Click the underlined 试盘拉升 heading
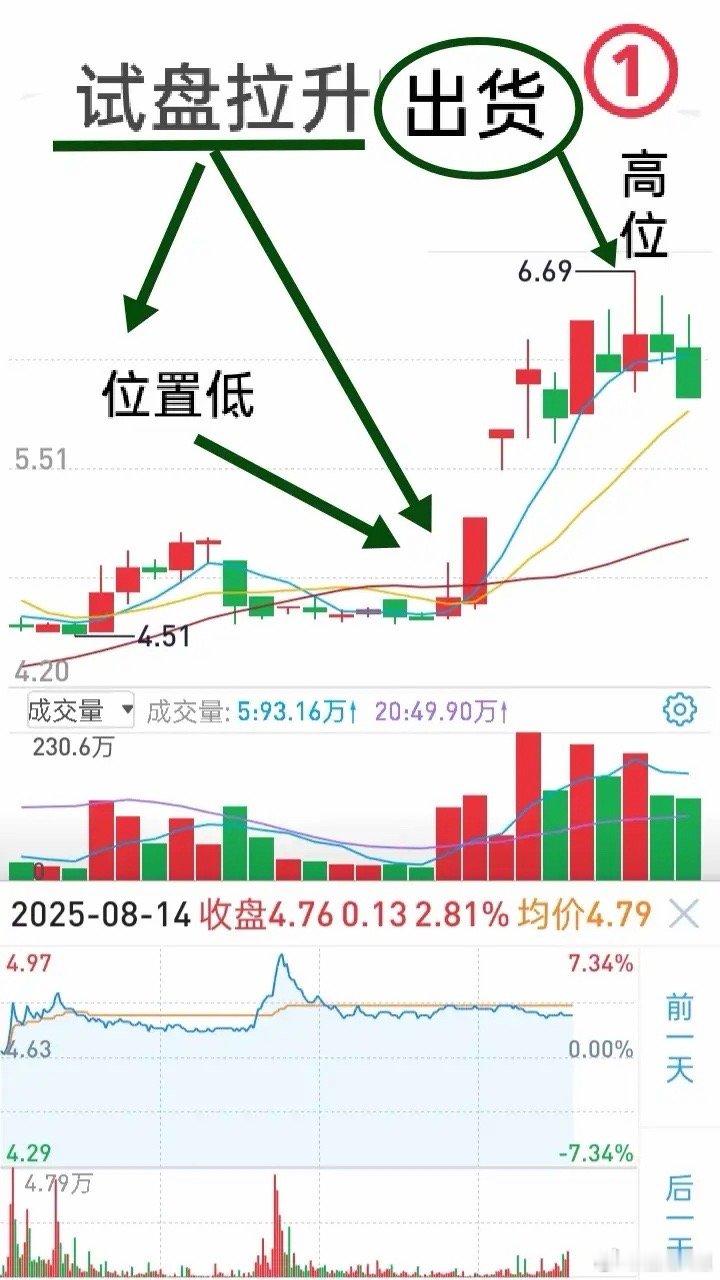Image resolution: width=720 pixels, height=1280 pixels. [x=222, y=95]
